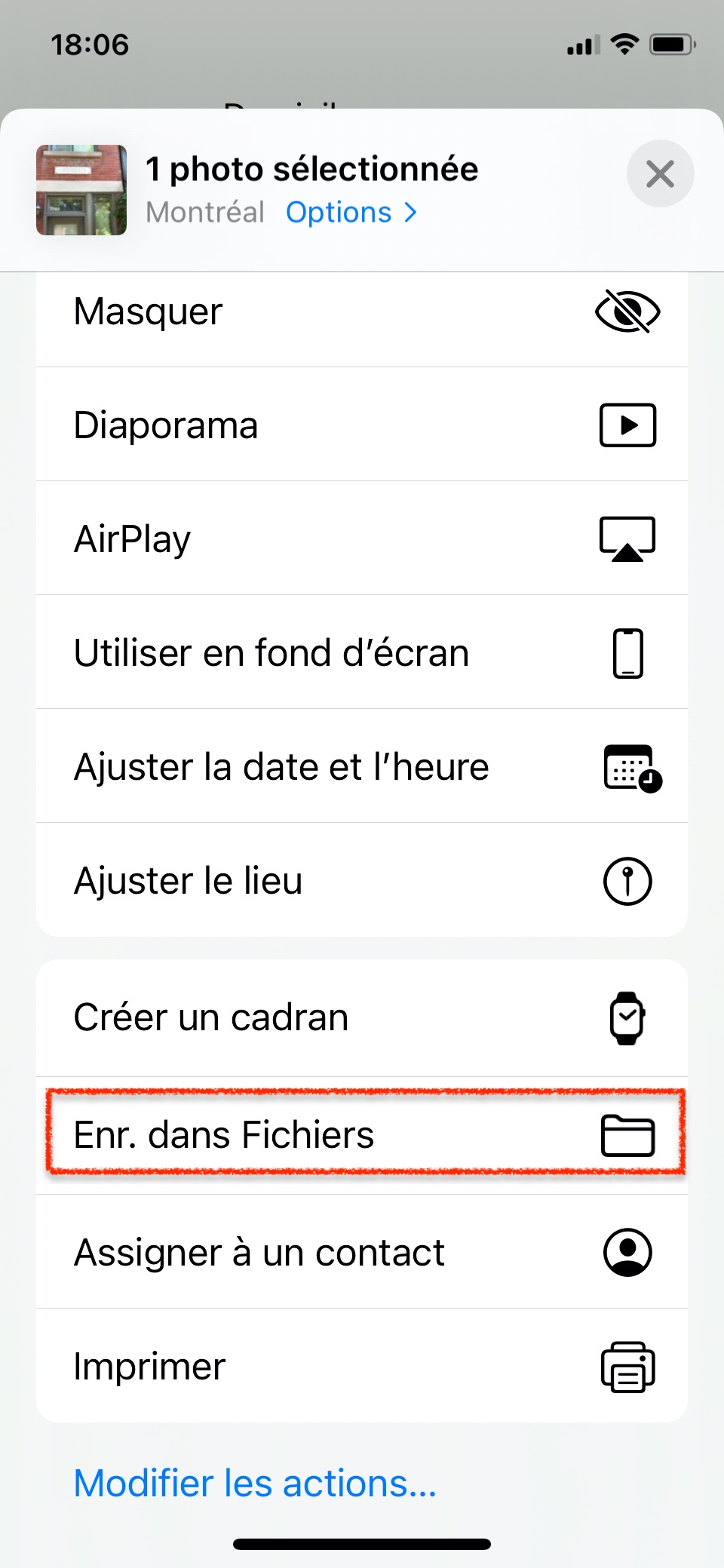Screen dimensions: 724x1568
Task: Open Ajuster le lieu
Action: click(x=362, y=880)
